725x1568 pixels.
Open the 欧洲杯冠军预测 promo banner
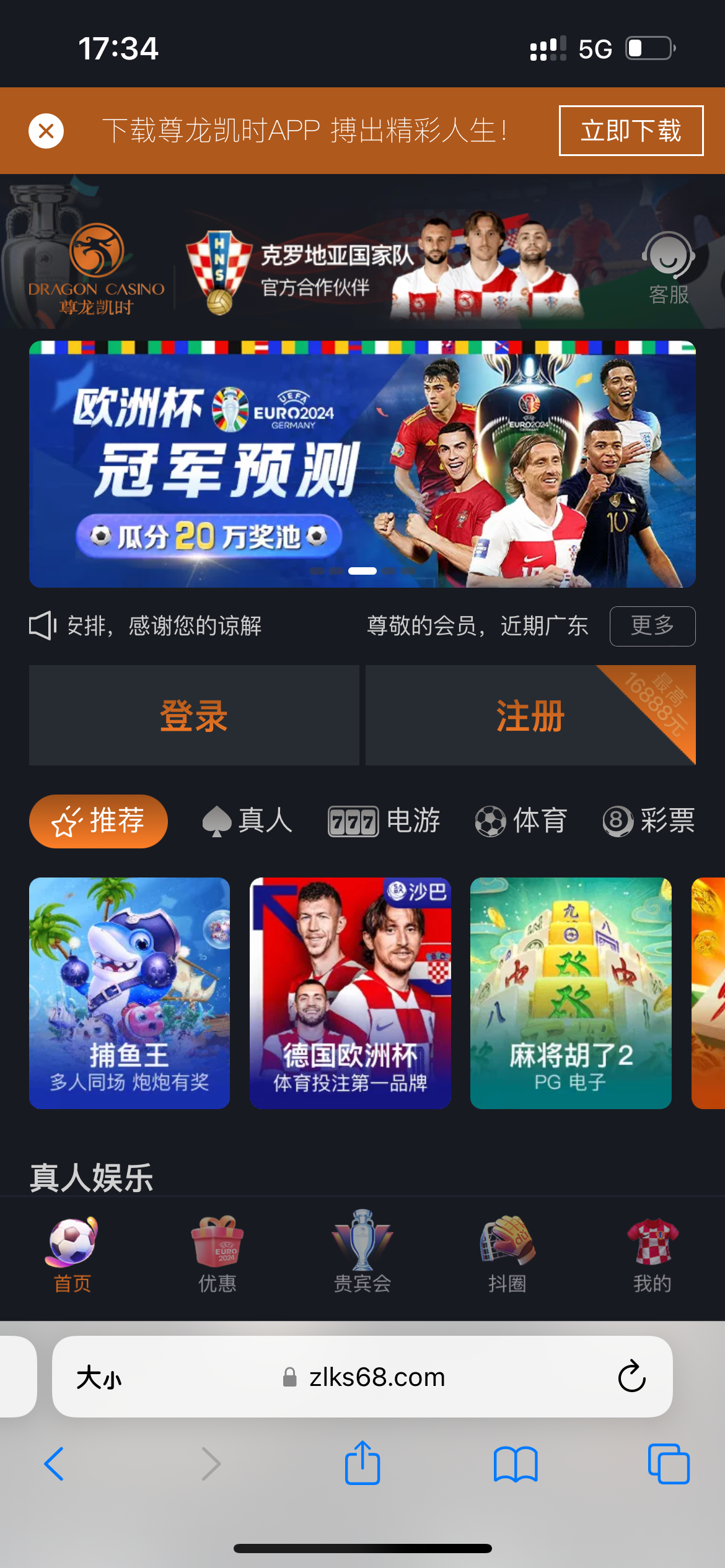pos(362,464)
